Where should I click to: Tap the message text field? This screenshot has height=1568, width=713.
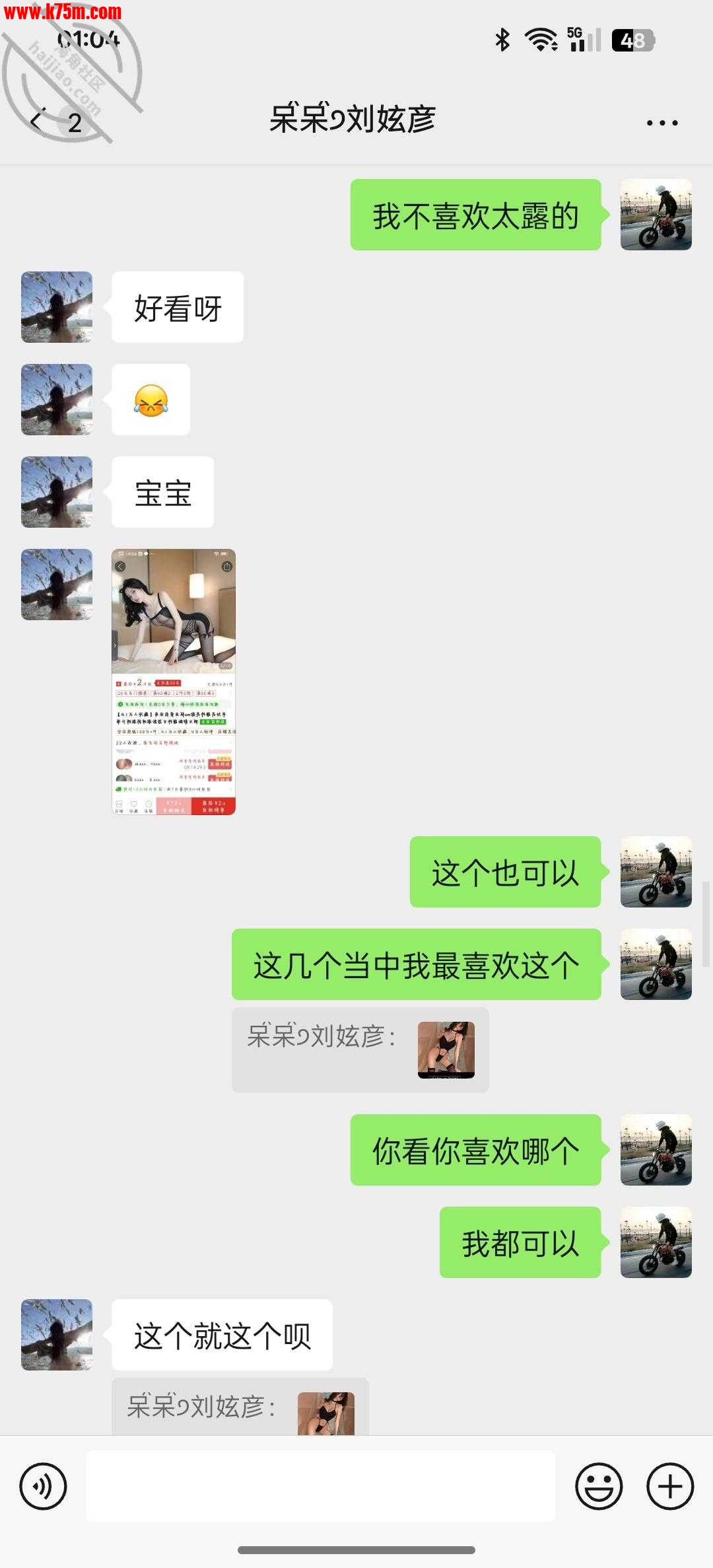click(x=320, y=1486)
